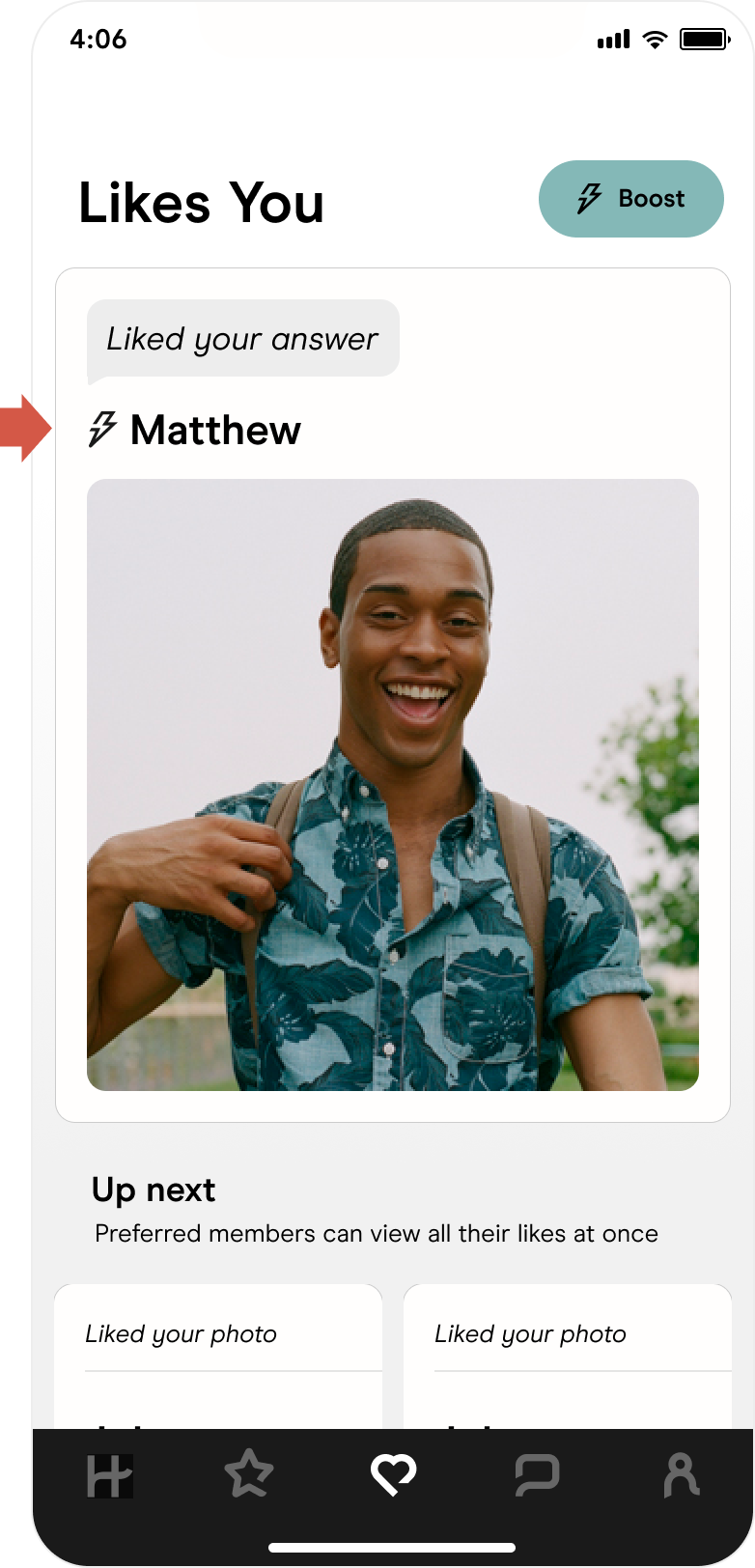The width and height of the screenshot is (755, 1568).
Task: Select the Likes You heart tab
Action: [x=393, y=1474]
